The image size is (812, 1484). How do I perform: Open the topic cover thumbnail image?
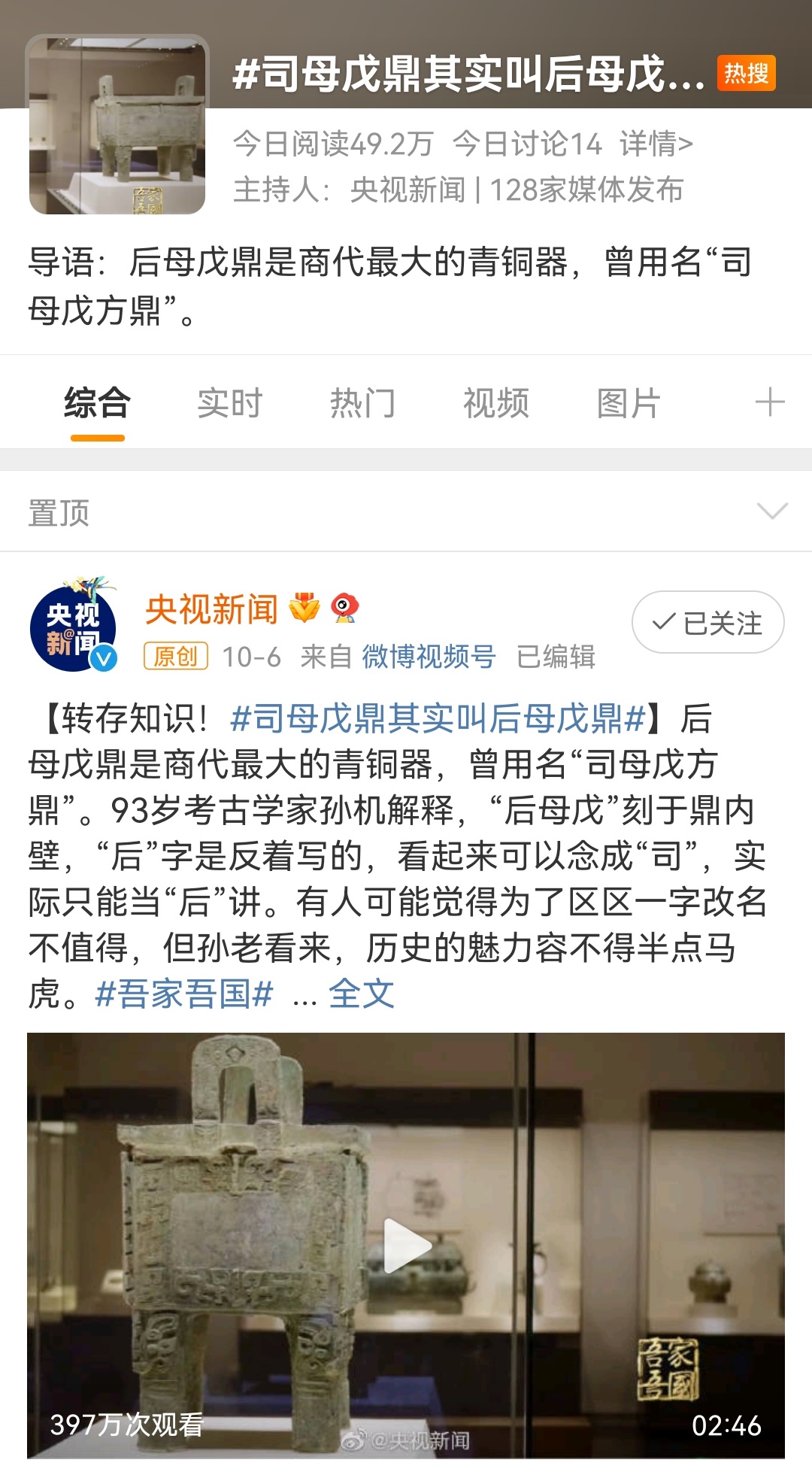point(117,125)
